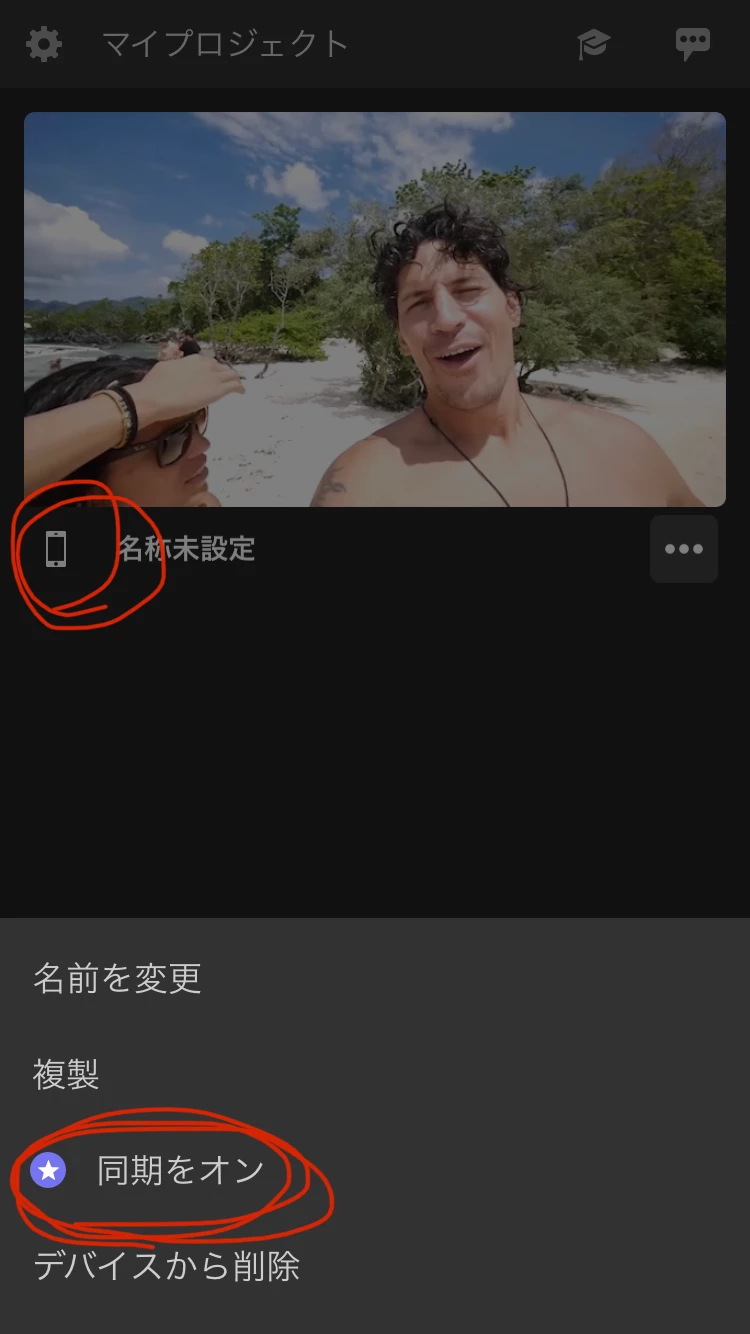Select デバイスから削除 option
This screenshot has width=750, height=1334.
click(x=167, y=1267)
